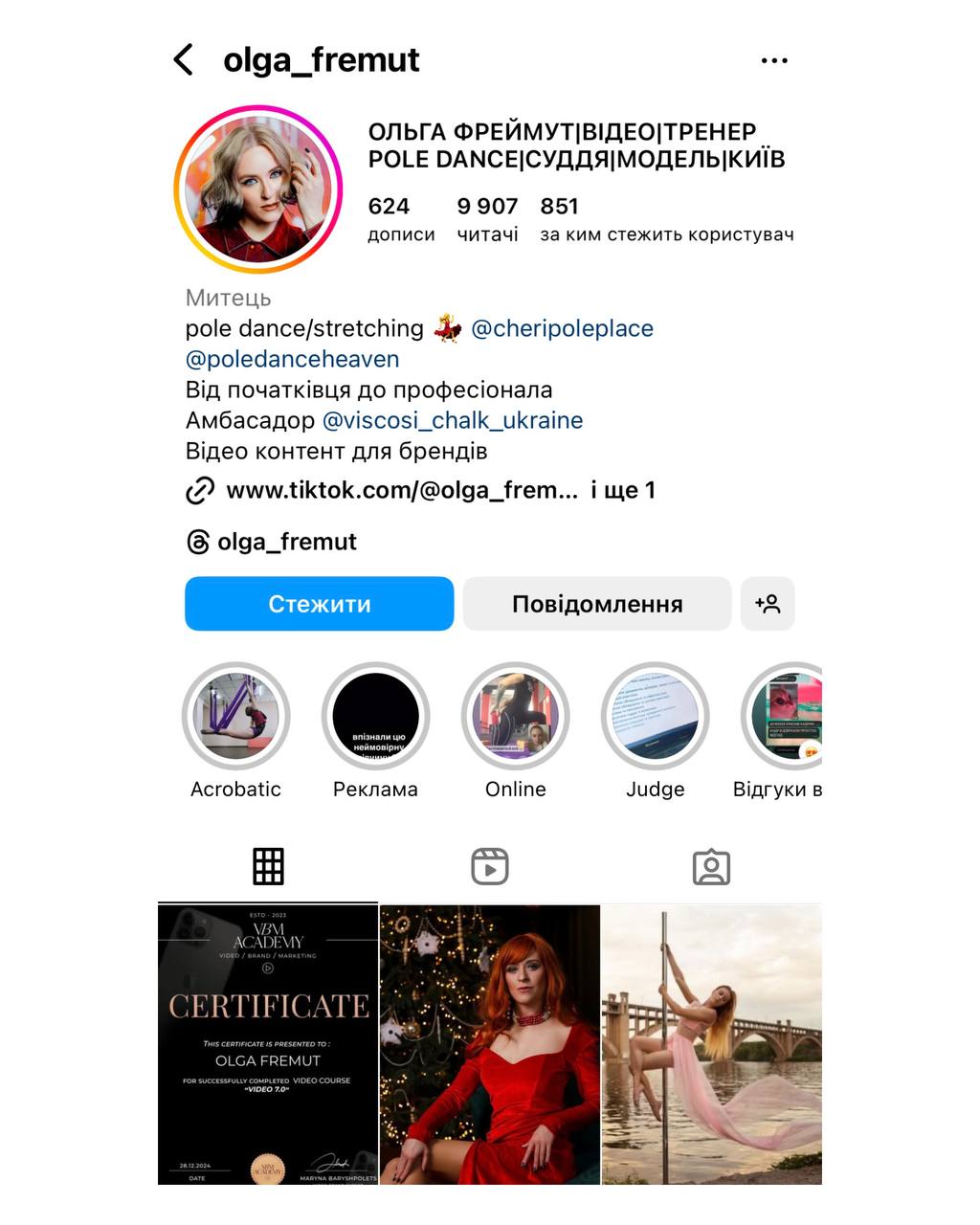
Task: Visit @viscosi_chalk_ukraine profile
Action: pyautogui.click(x=452, y=420)
